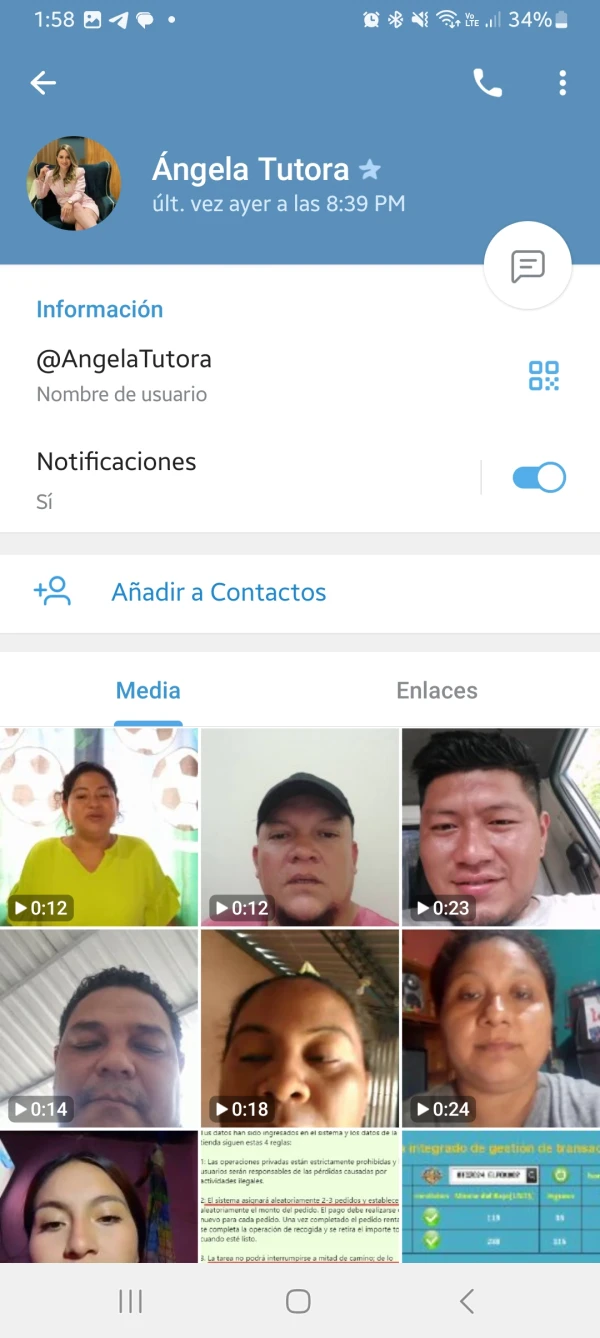Go to the system home screen
The height and width of the screenshot is (1338, 600).
pos(298,1301)
